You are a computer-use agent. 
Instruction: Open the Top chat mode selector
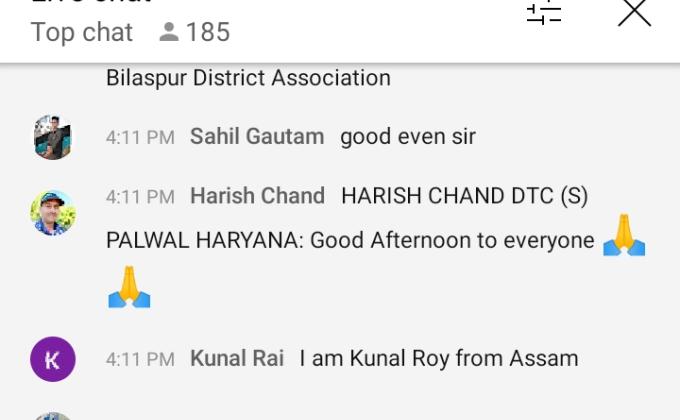point(82,32)
